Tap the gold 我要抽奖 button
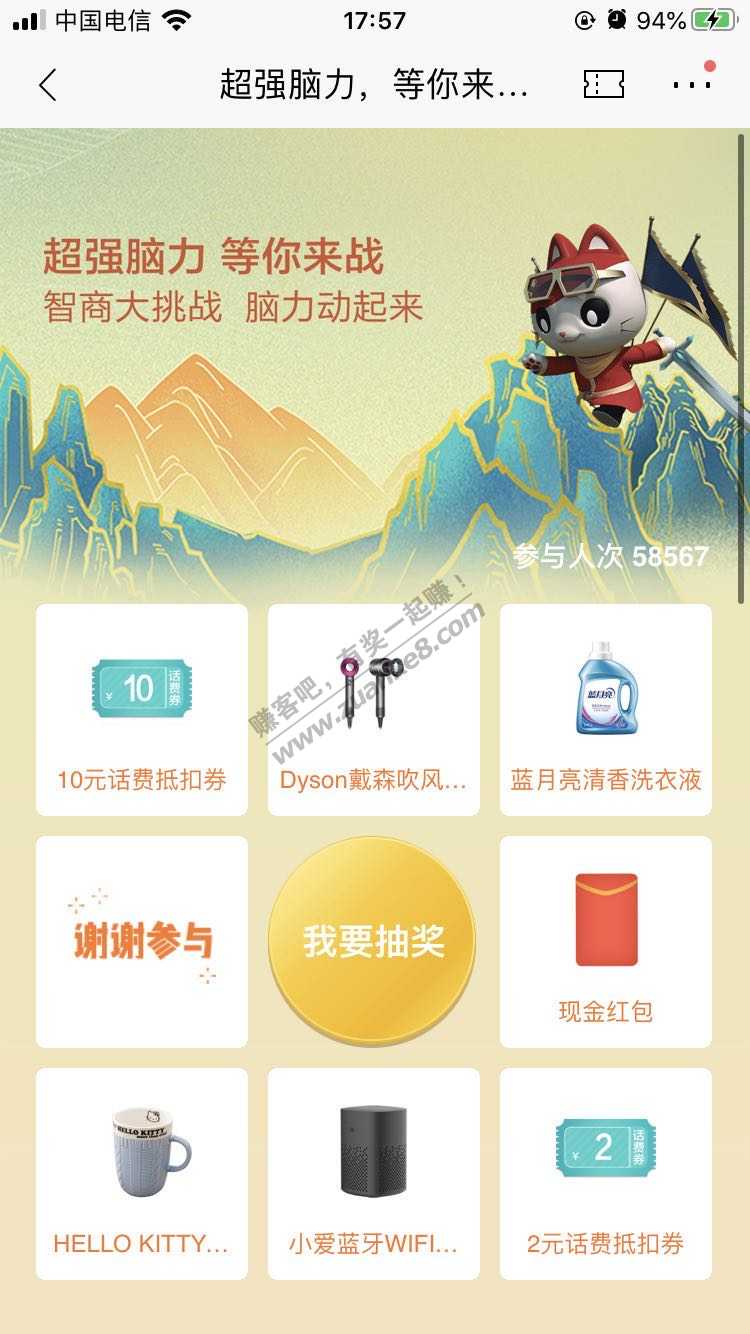 coord(373,941)
